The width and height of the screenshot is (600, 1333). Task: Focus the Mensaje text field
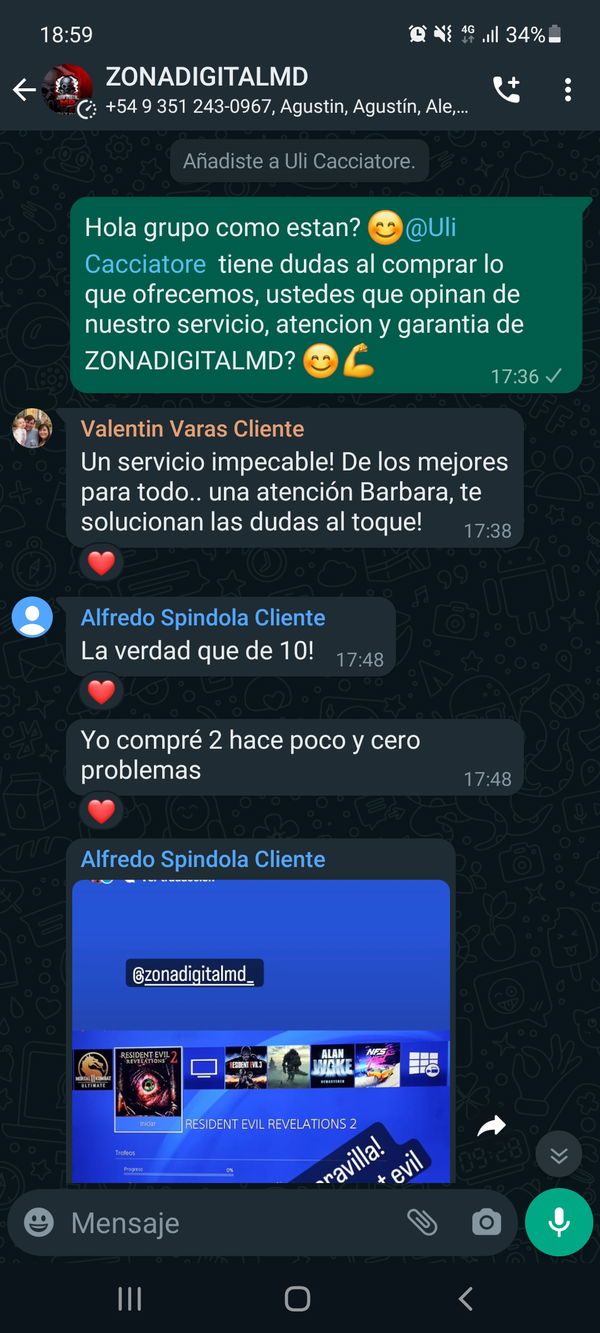pos(220,1222)
